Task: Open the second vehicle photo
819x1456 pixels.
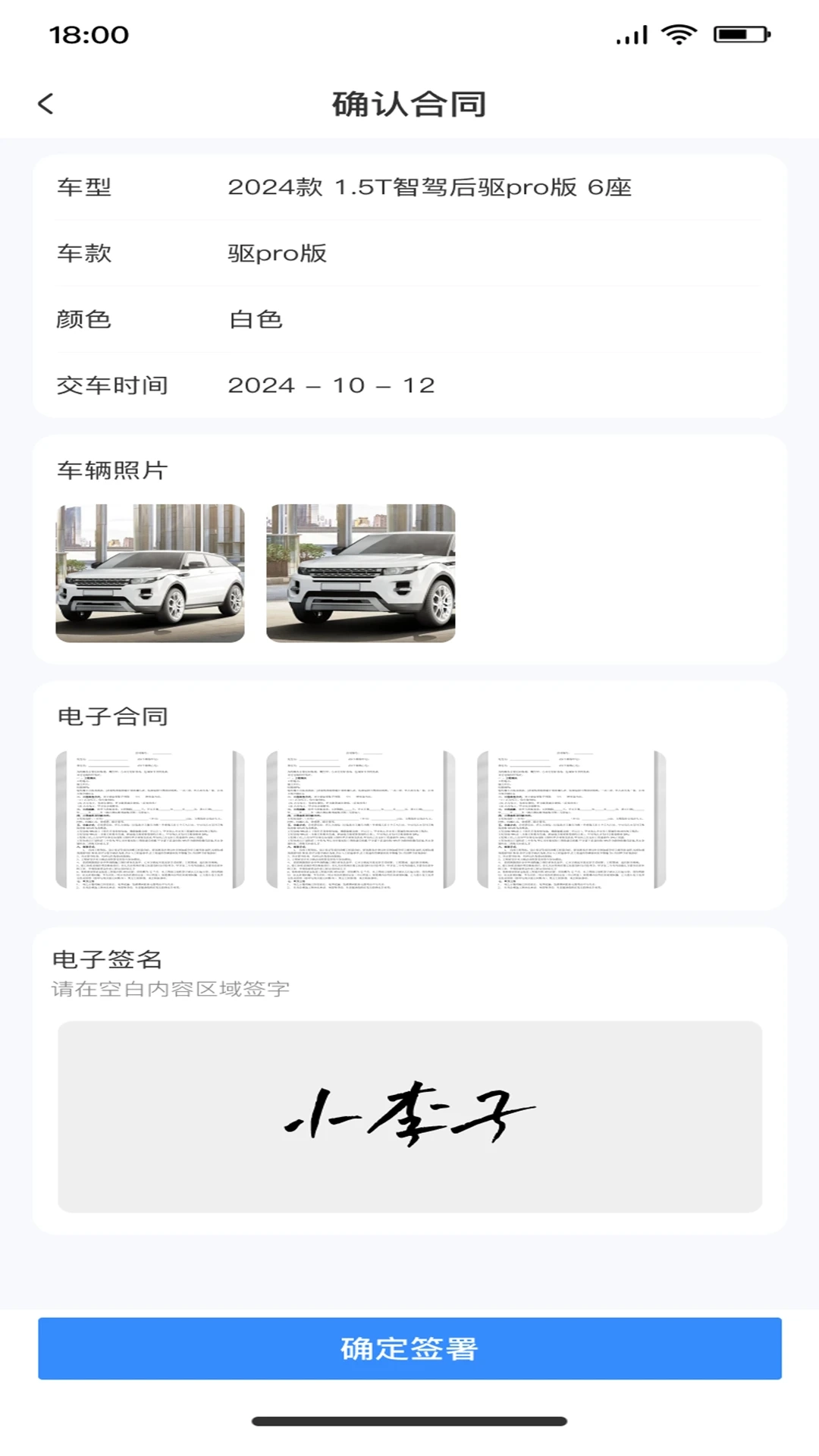Action: point(361,573)
